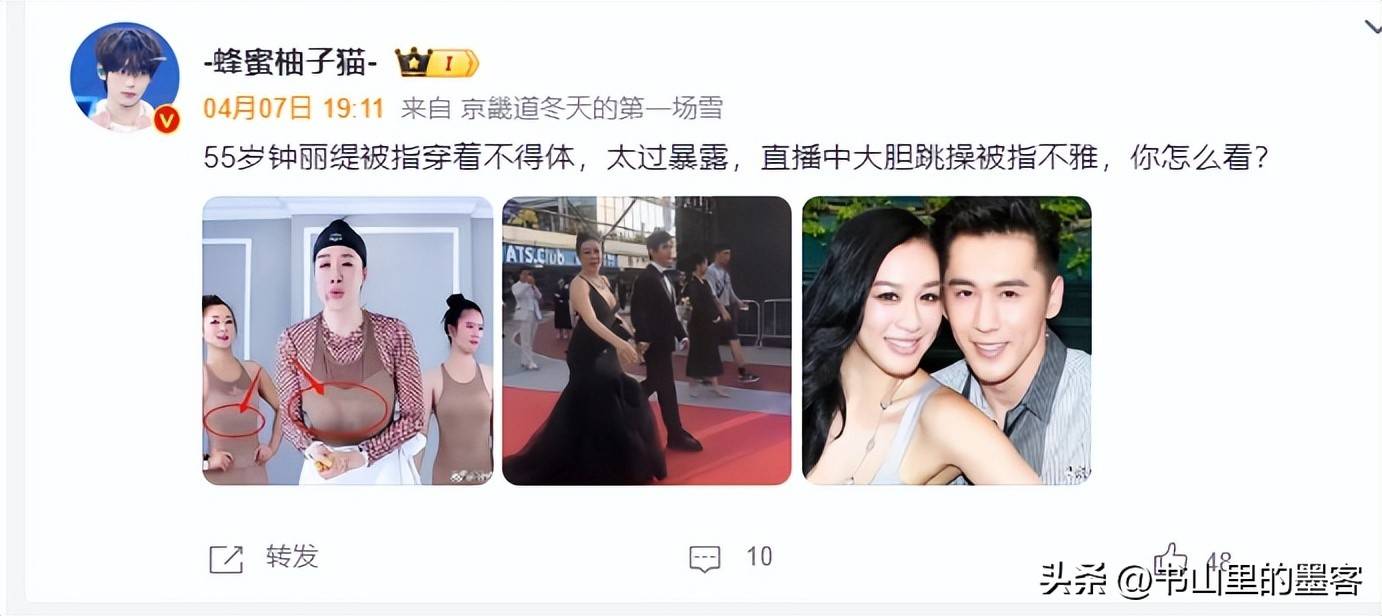Open source link 京畿道冬天的第一场雪
1382x616 pixels.
pos(590,108)
